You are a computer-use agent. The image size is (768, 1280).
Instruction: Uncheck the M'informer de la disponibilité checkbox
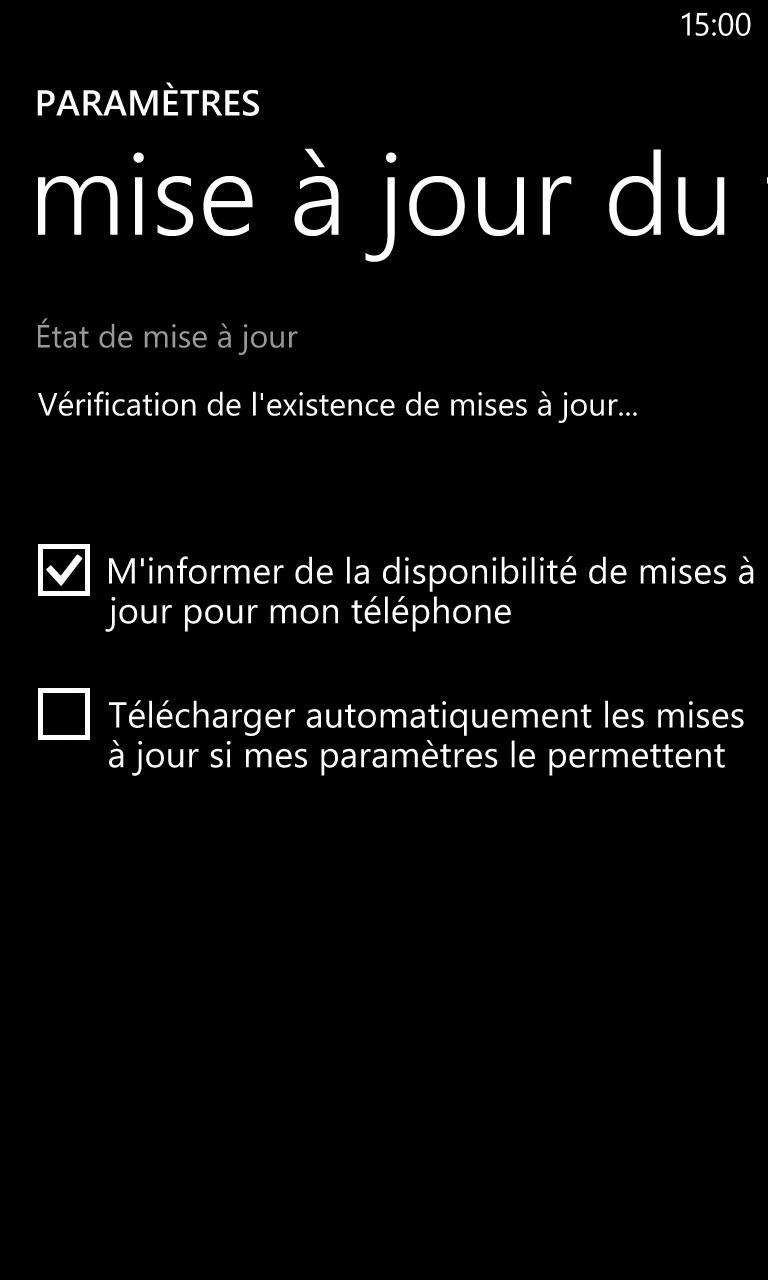point(64,570)
